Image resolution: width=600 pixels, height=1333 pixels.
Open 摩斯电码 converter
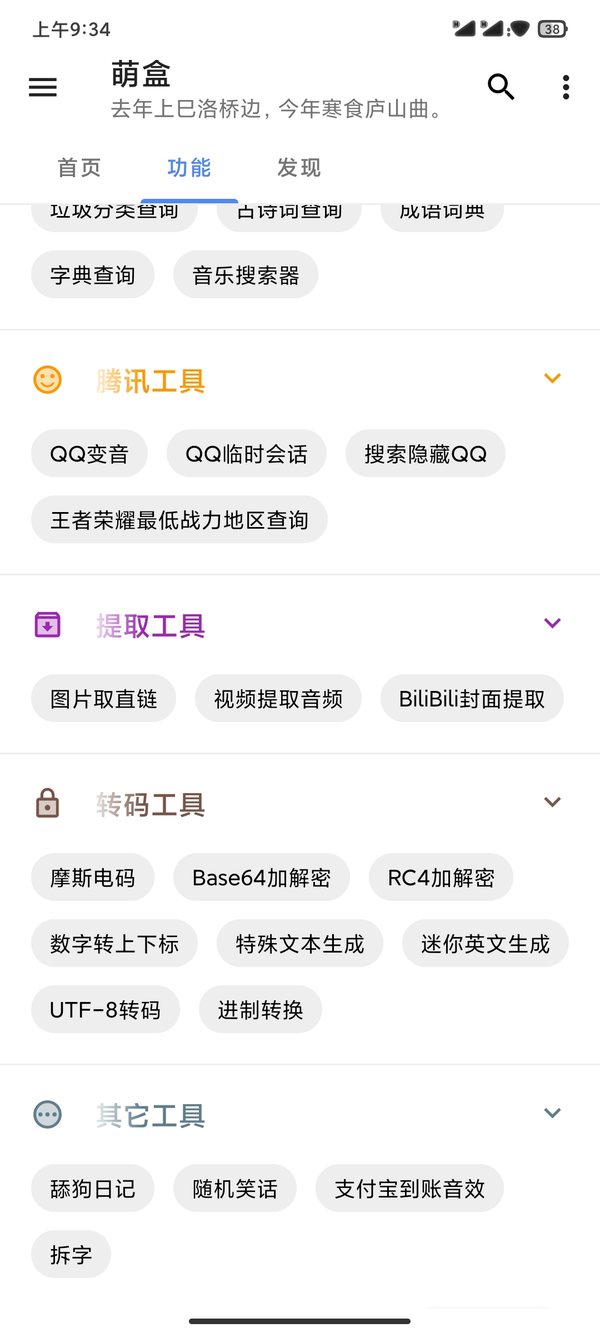point(93,878)
